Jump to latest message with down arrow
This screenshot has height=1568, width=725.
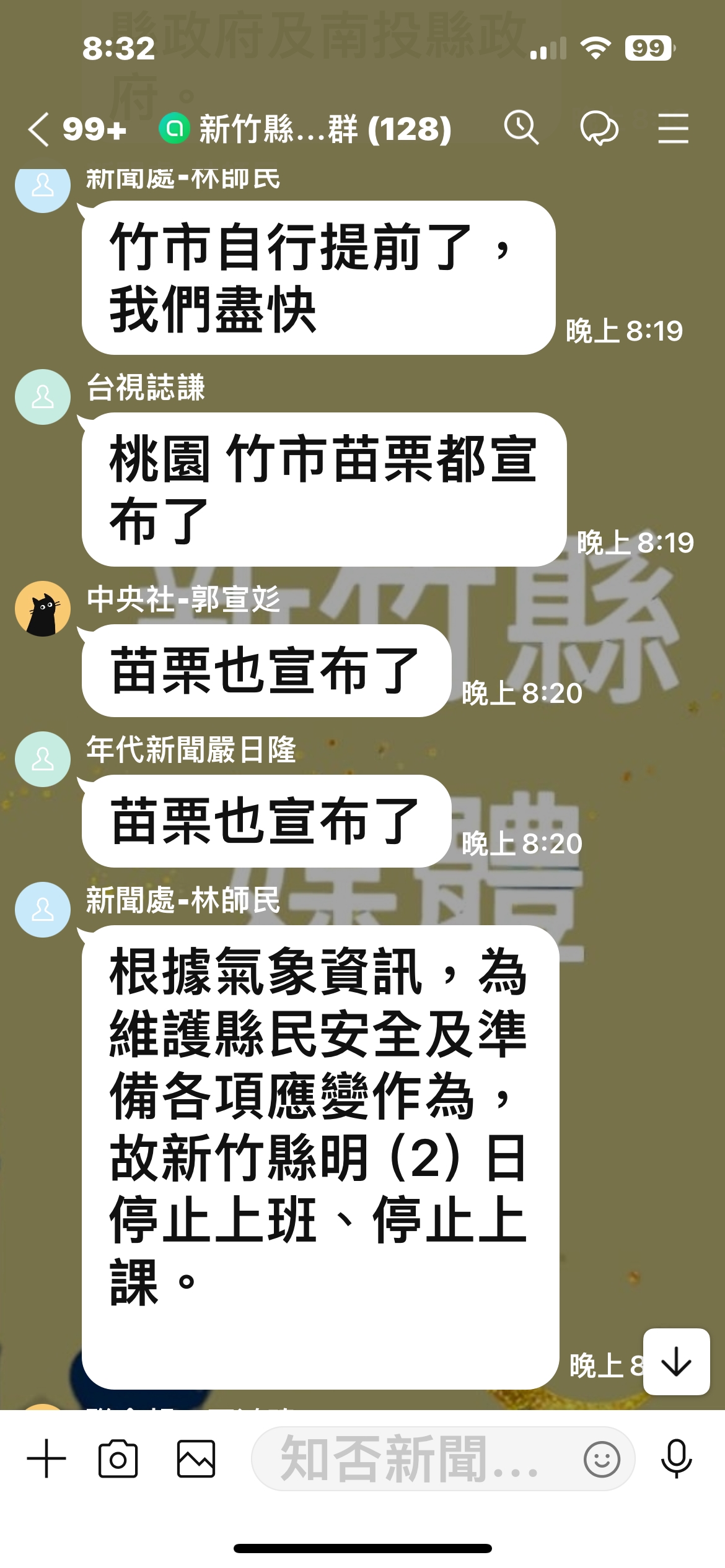(x=676, y=1362)
